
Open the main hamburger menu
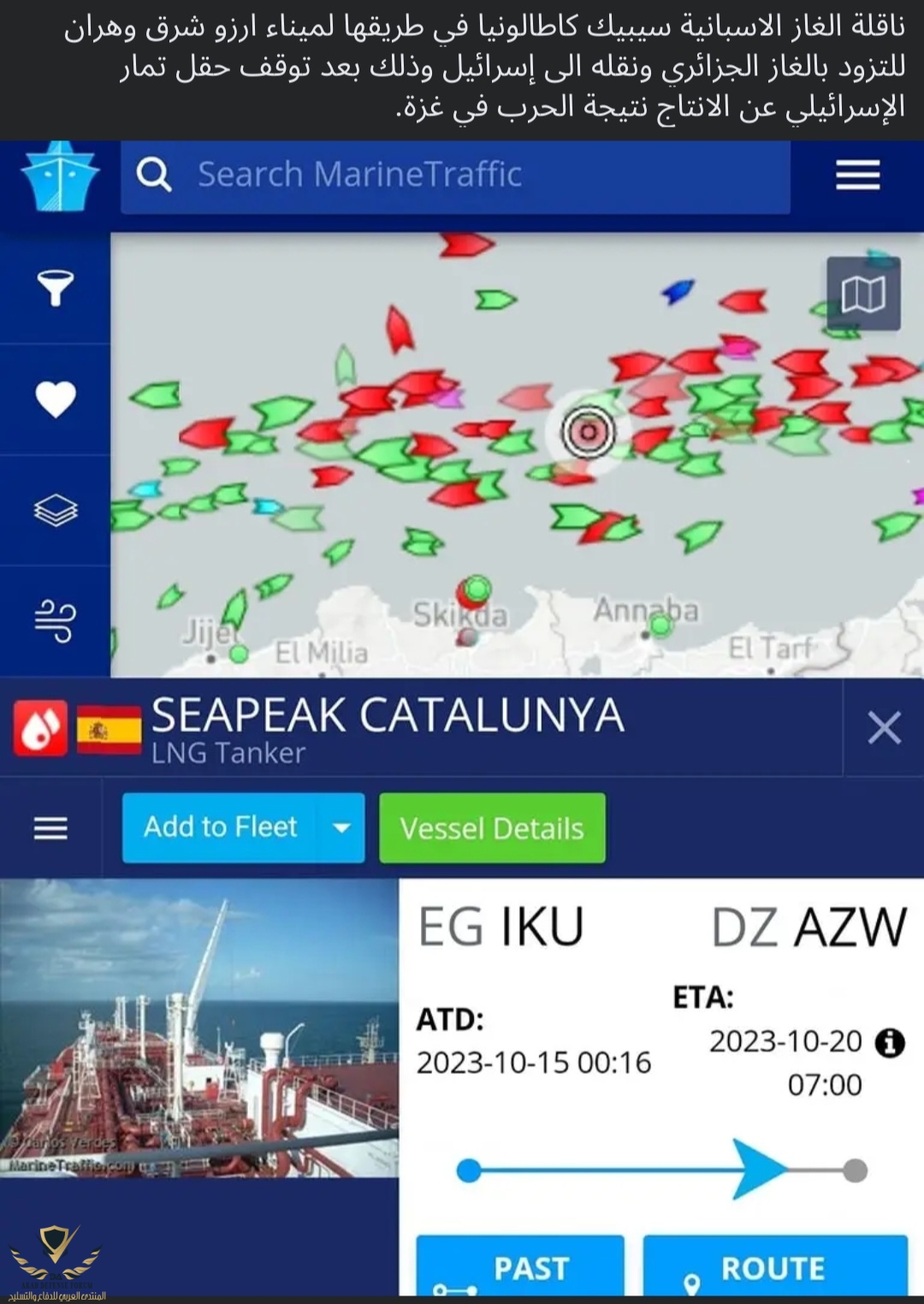[x=857, y=175]
